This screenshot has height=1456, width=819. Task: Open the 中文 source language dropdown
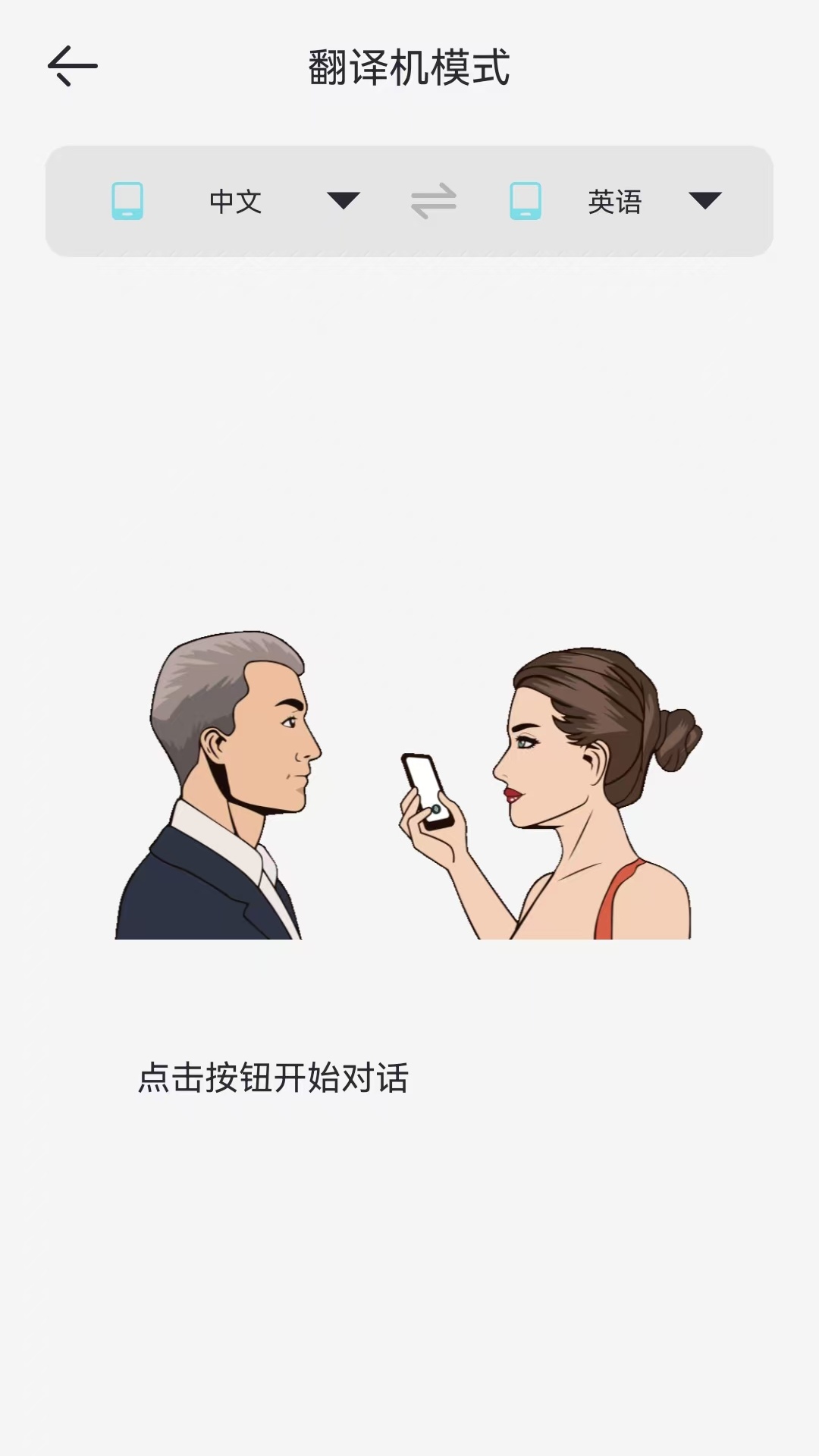[x=343, y=201]
